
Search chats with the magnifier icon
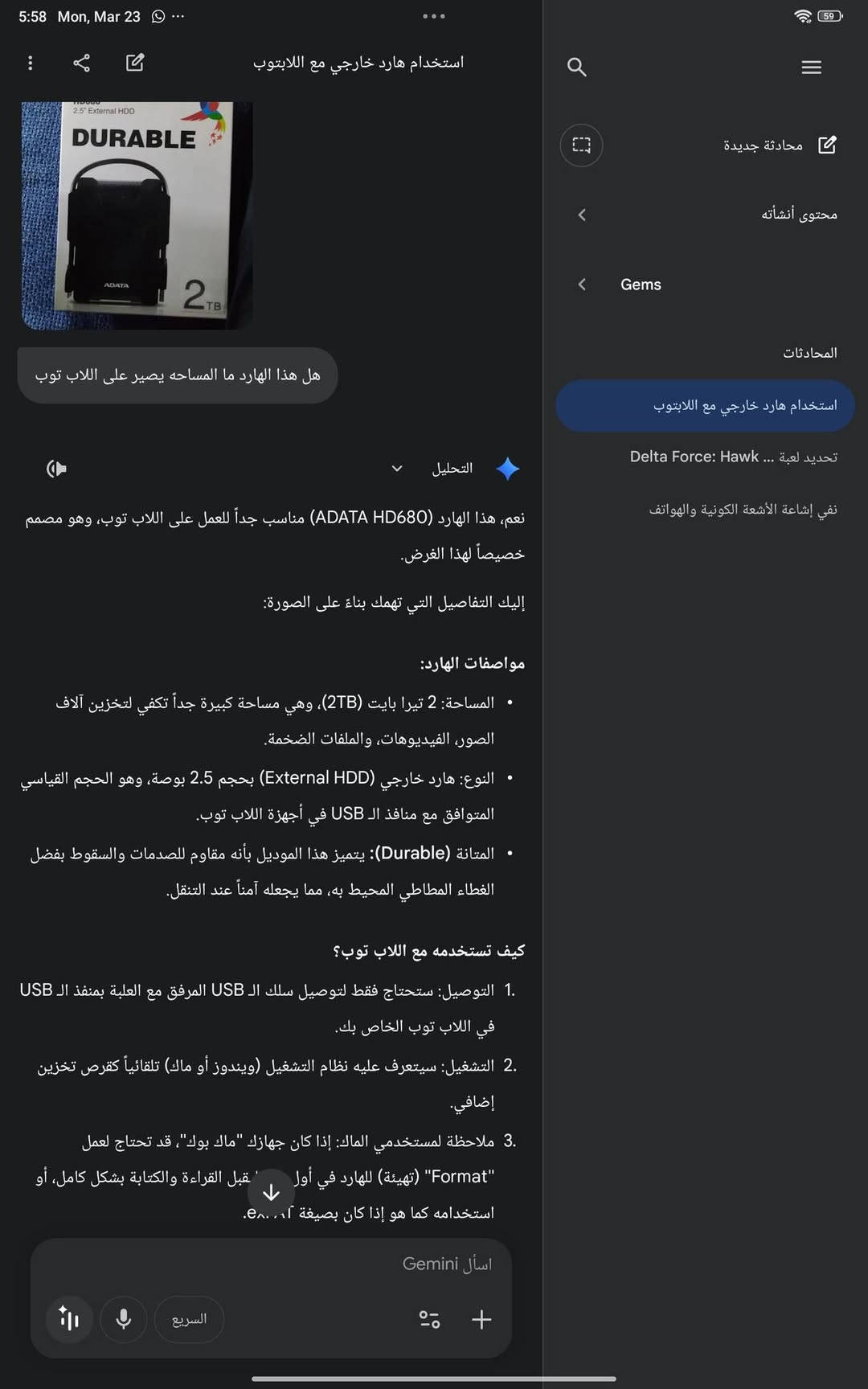pyautogui.click(x=576, y=67)
